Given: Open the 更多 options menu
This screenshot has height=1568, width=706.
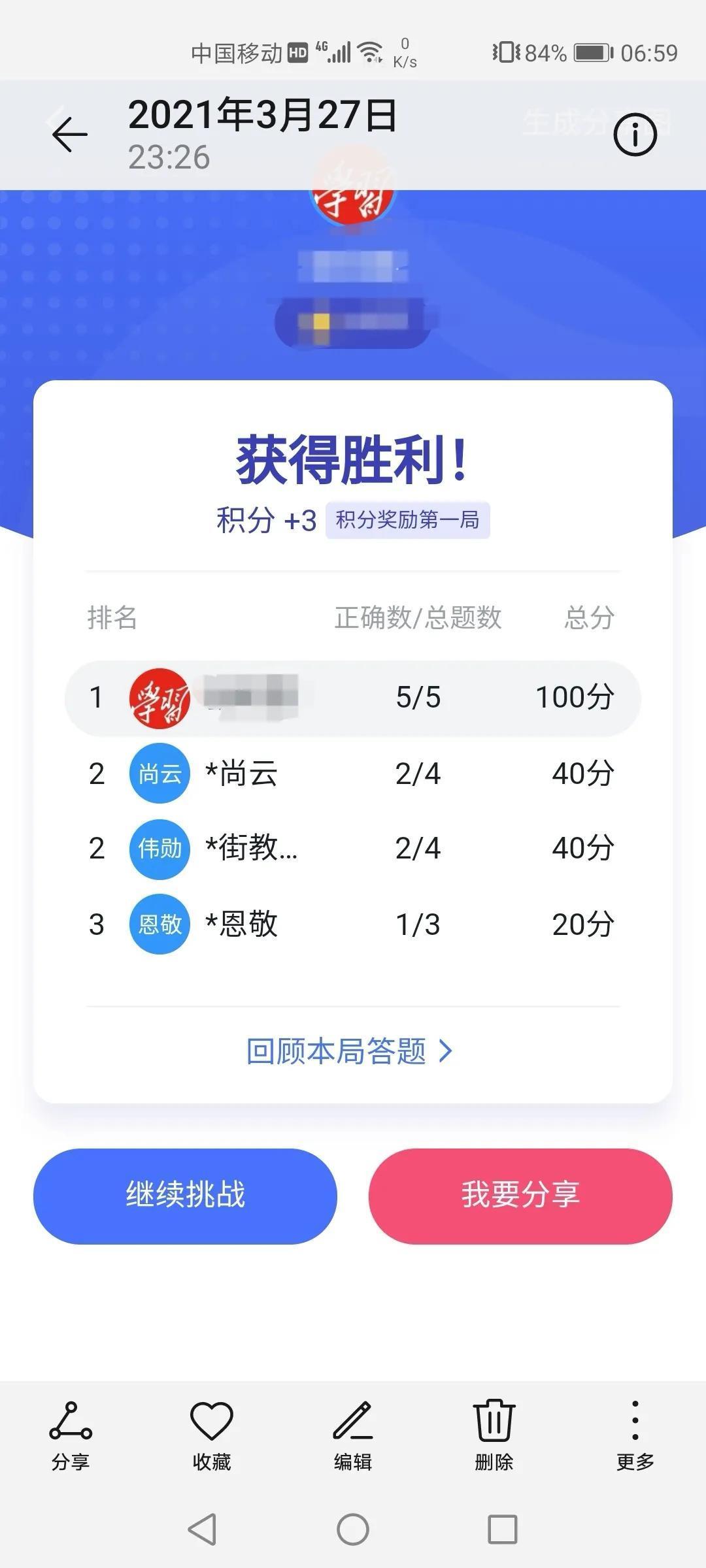Looking at the screenshot, I should (635, 1435).
